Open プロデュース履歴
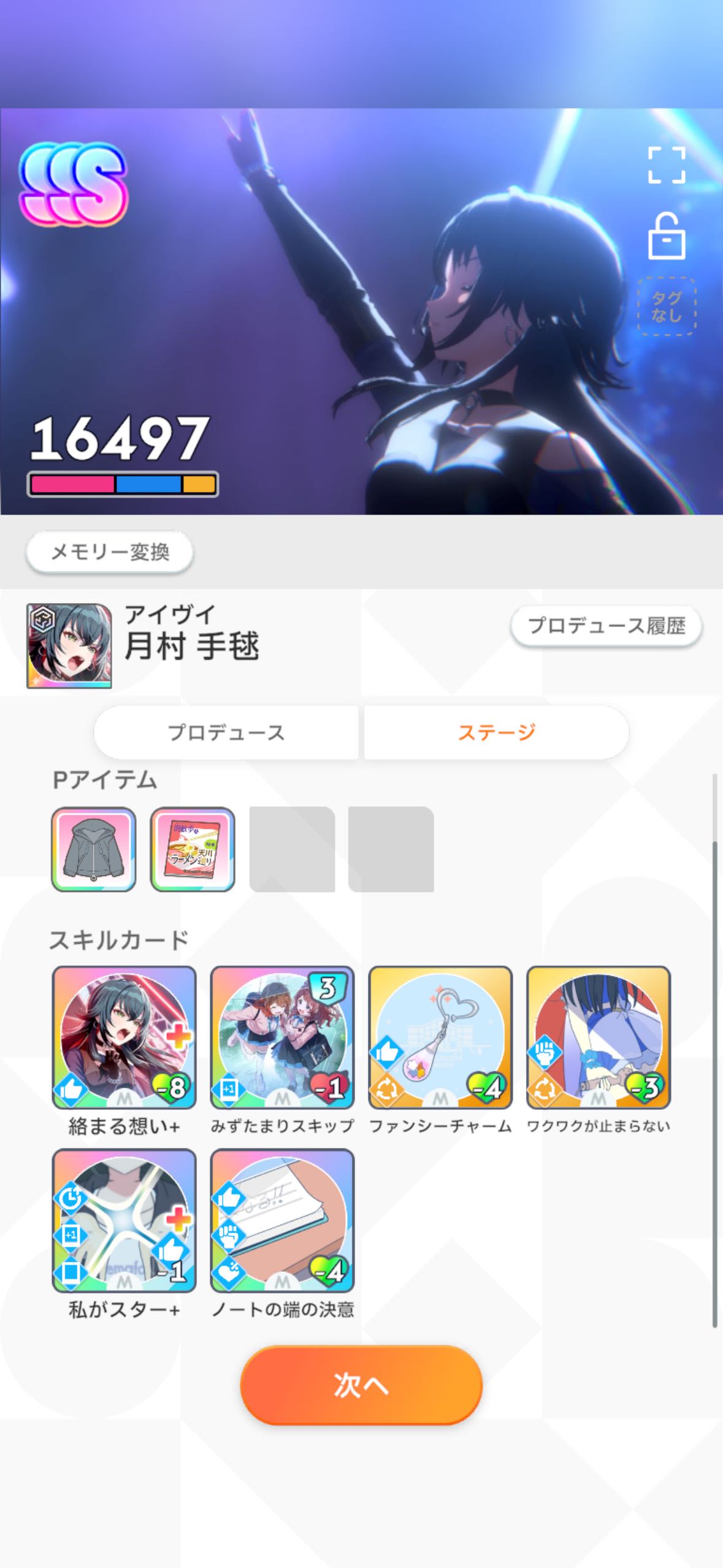 606,626
